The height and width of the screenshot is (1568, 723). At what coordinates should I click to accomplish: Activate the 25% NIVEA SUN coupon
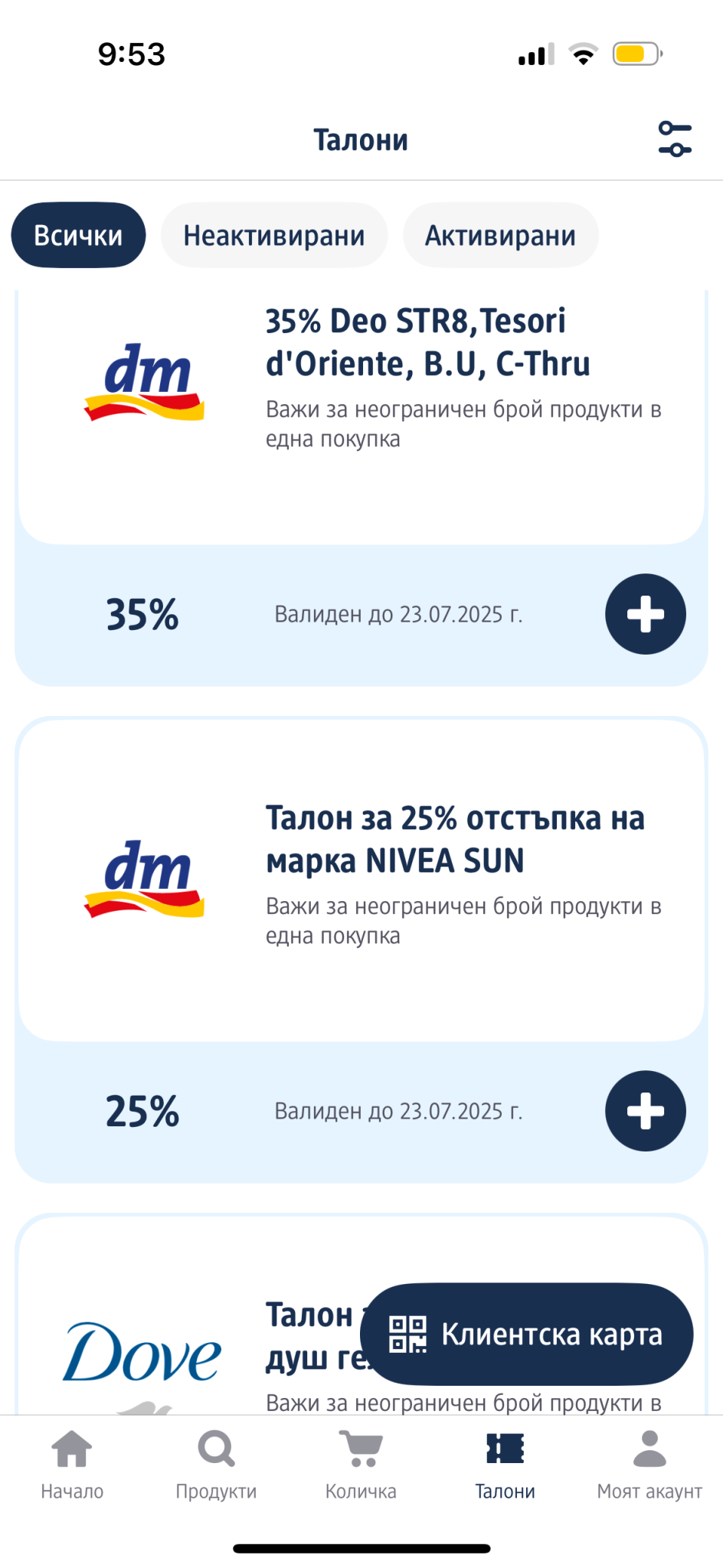coord(646,1111)
